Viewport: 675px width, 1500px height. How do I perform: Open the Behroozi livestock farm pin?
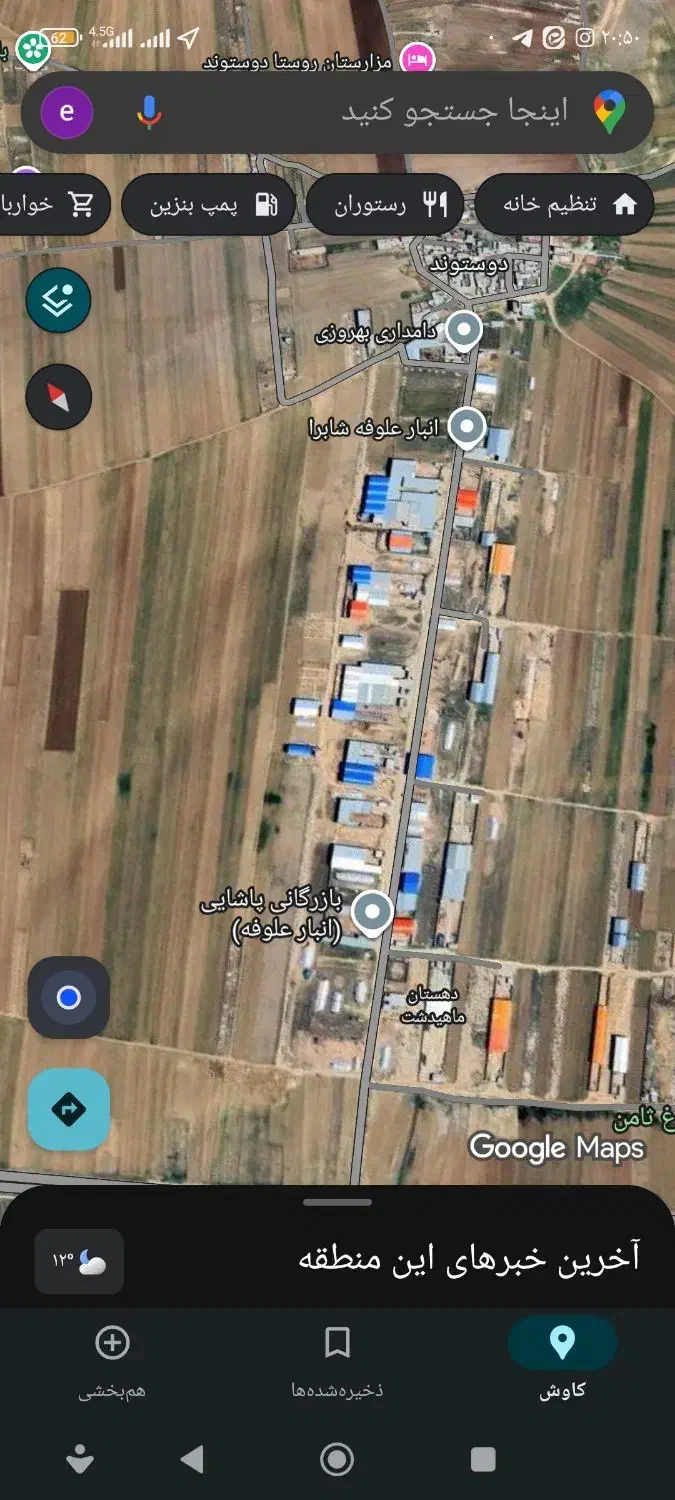point(463,329)
